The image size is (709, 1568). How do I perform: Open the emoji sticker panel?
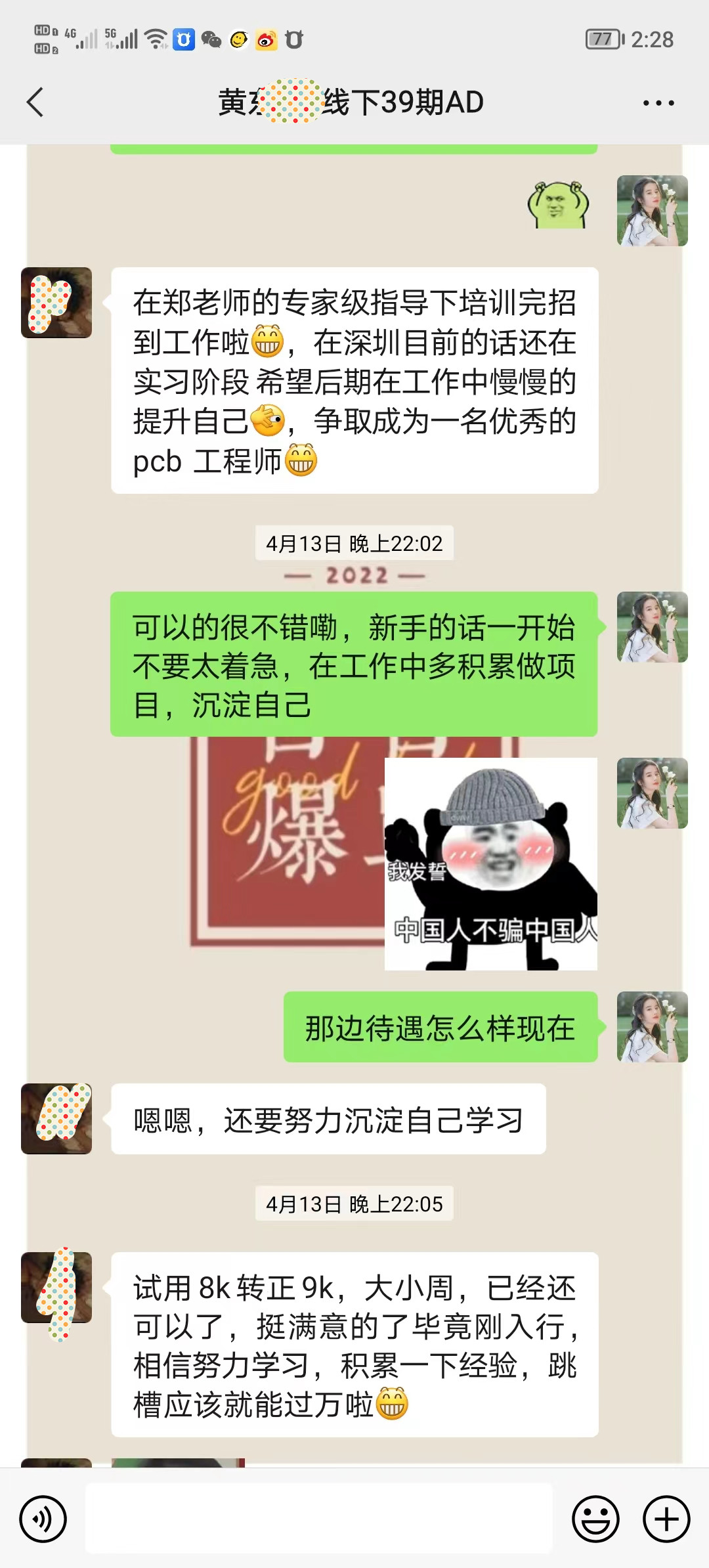click(x=595, y=1519)
